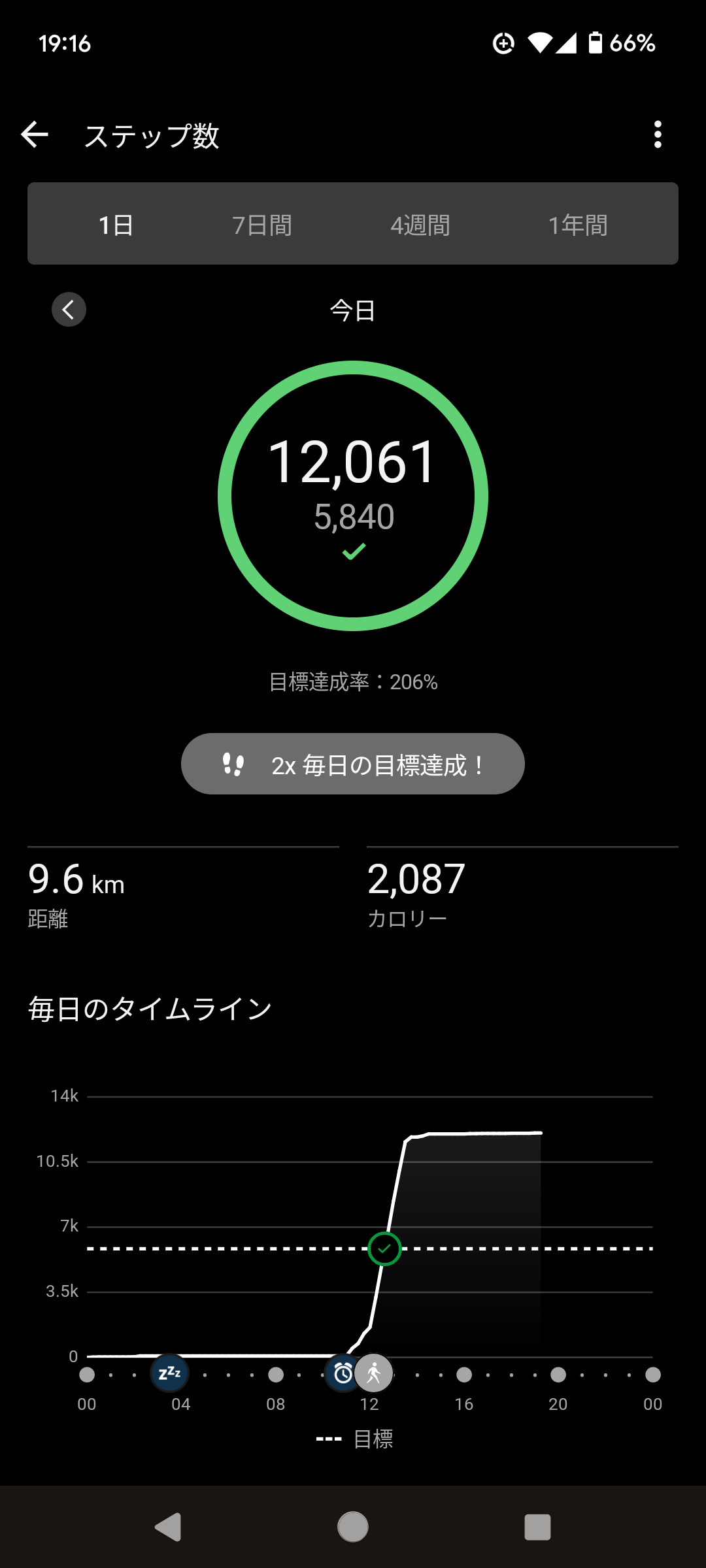Select the 1日 tab

point(116,225)
